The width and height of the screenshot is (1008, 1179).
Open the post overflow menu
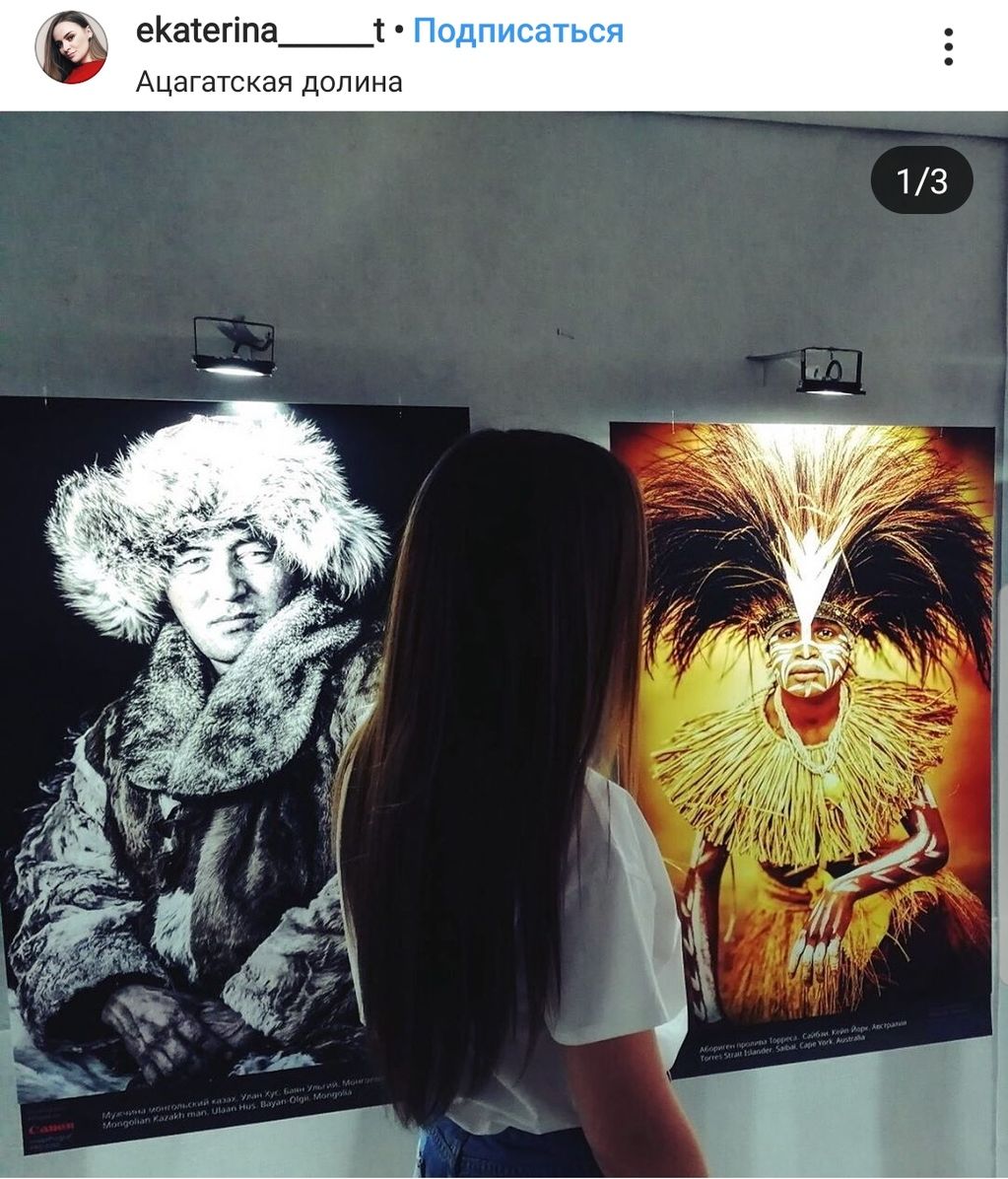coord(948,47)
